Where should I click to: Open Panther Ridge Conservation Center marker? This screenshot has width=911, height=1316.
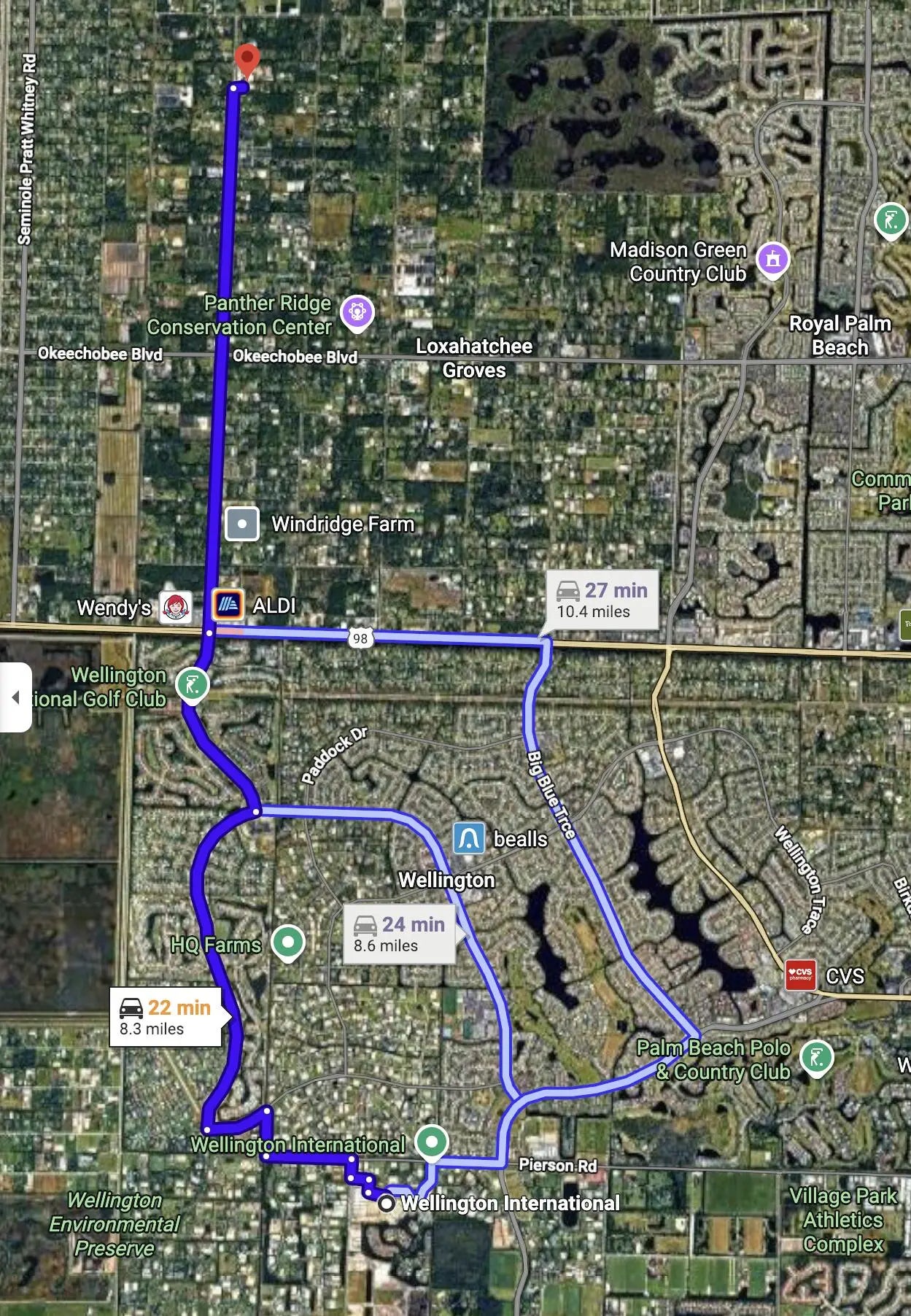click(x=357, y=312)
